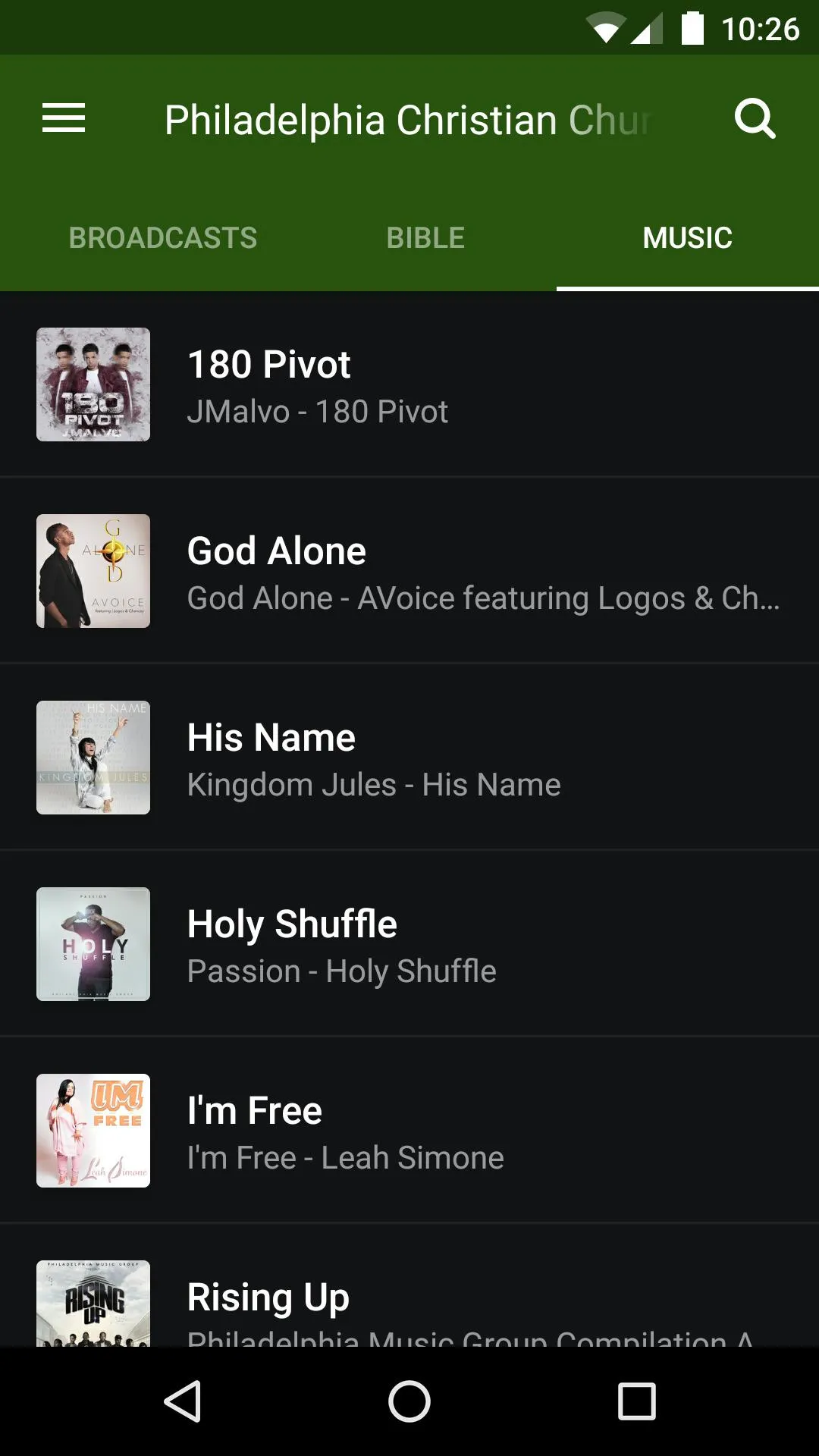Go back with the system back button
The width and height of the screenshot is (819, 1456).
tap(183, 1401)
